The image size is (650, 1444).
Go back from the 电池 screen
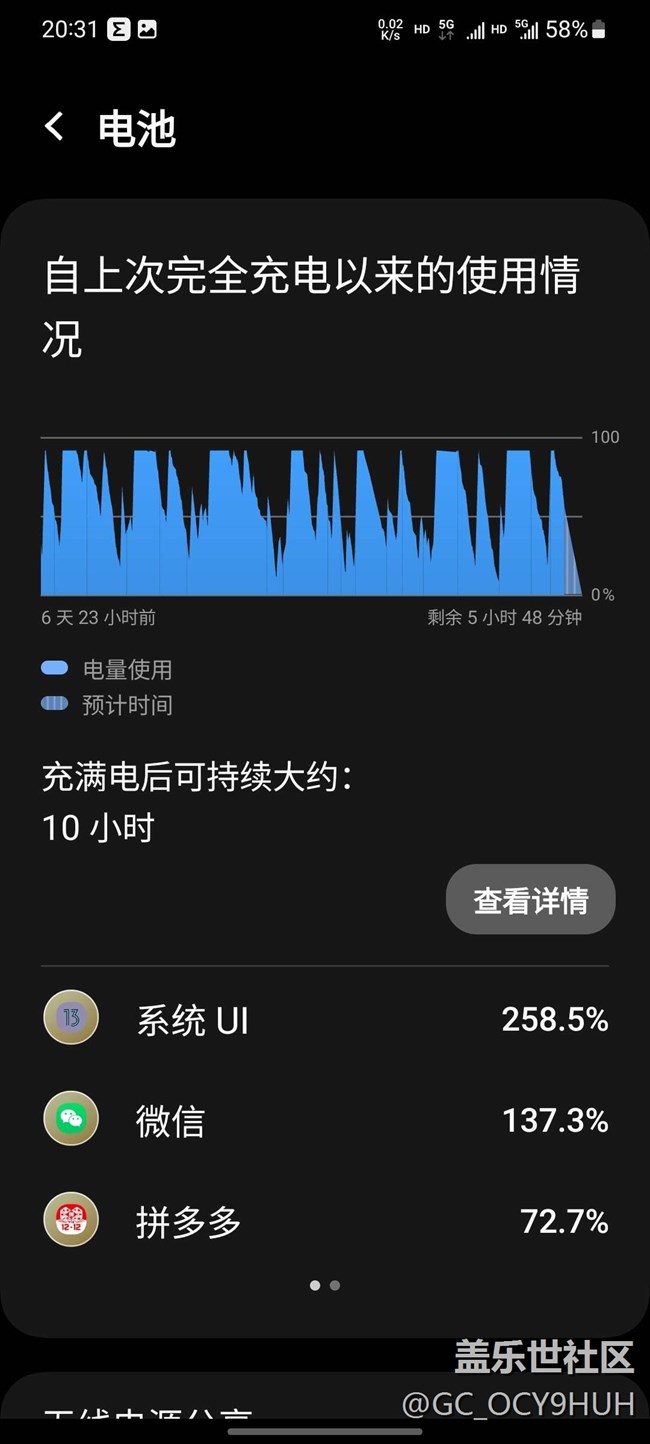[55, 127]
